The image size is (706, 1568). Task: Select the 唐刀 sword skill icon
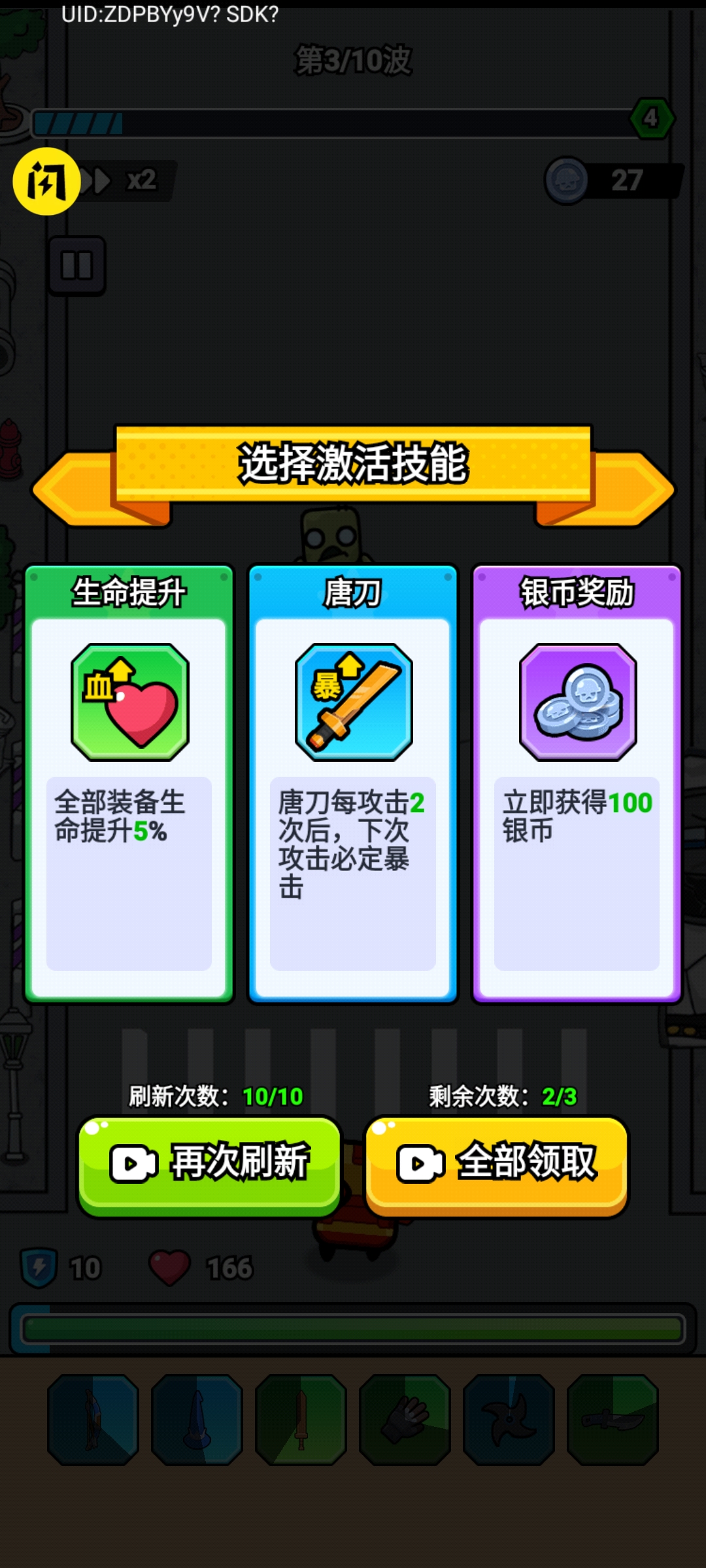click(352, 702)
